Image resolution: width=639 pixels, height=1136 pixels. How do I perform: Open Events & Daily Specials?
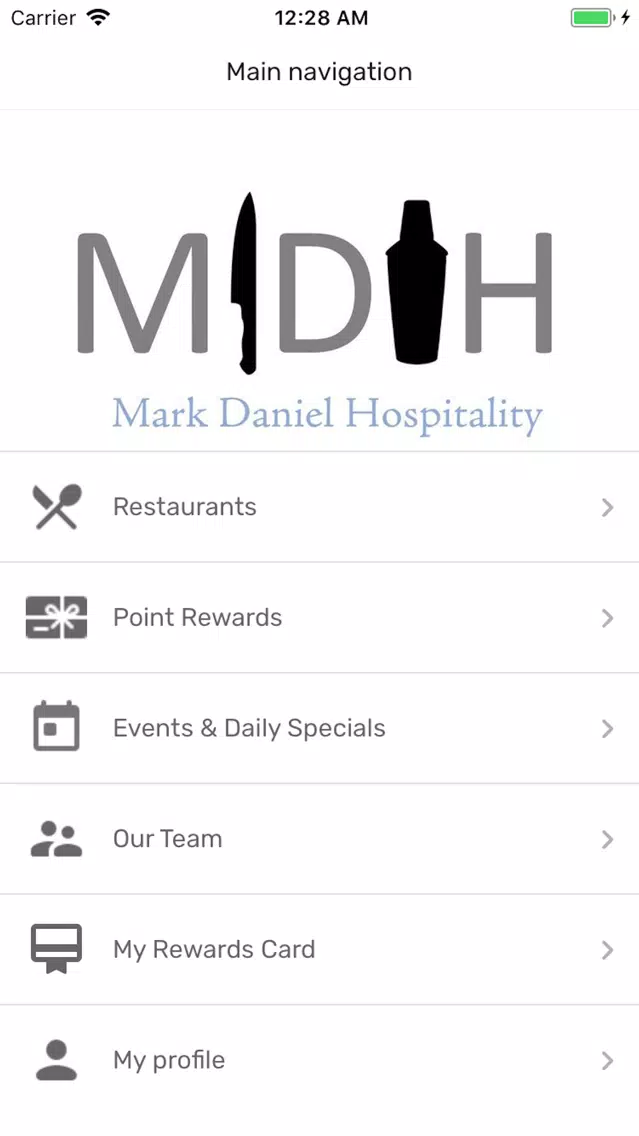click(x=320, y=728)
